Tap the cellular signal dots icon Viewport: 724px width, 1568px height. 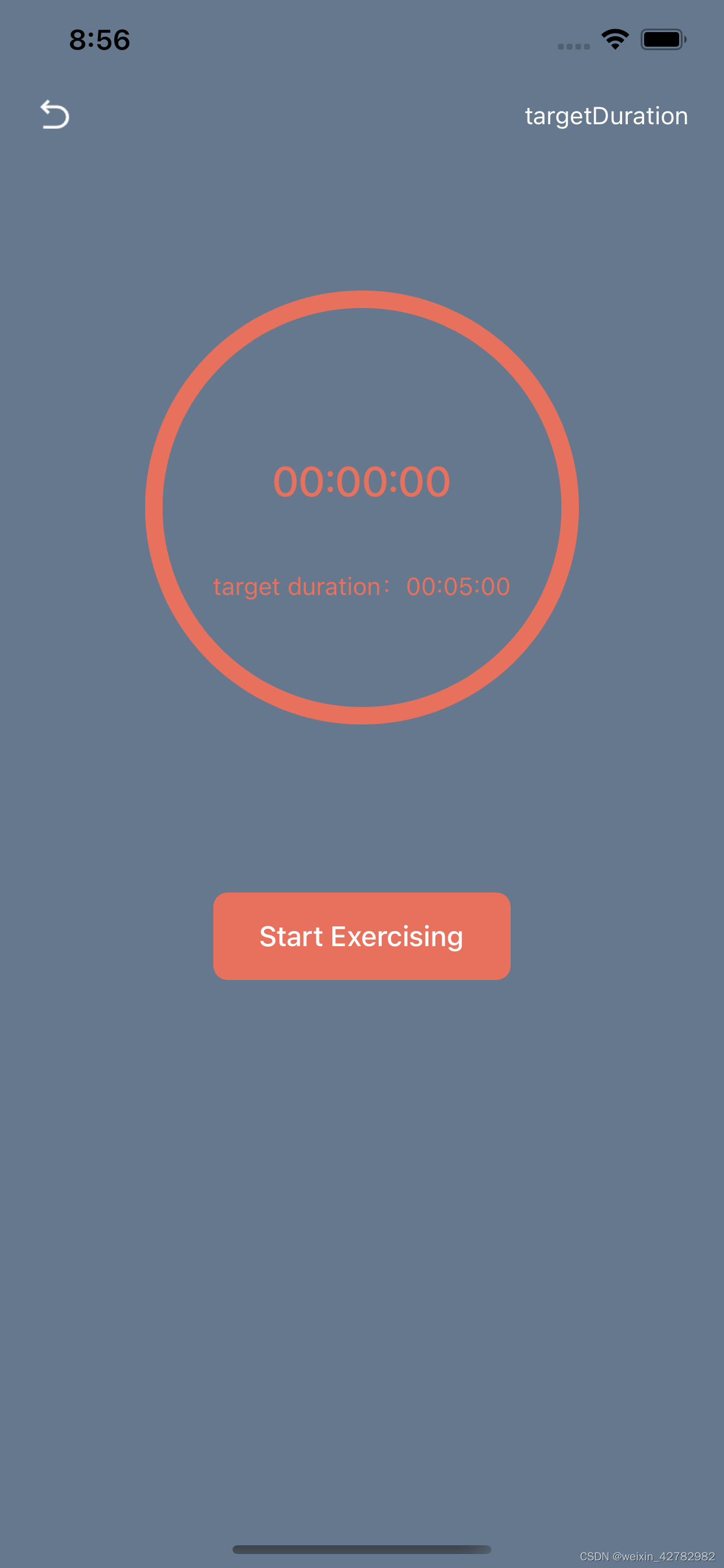pos(572,45)
